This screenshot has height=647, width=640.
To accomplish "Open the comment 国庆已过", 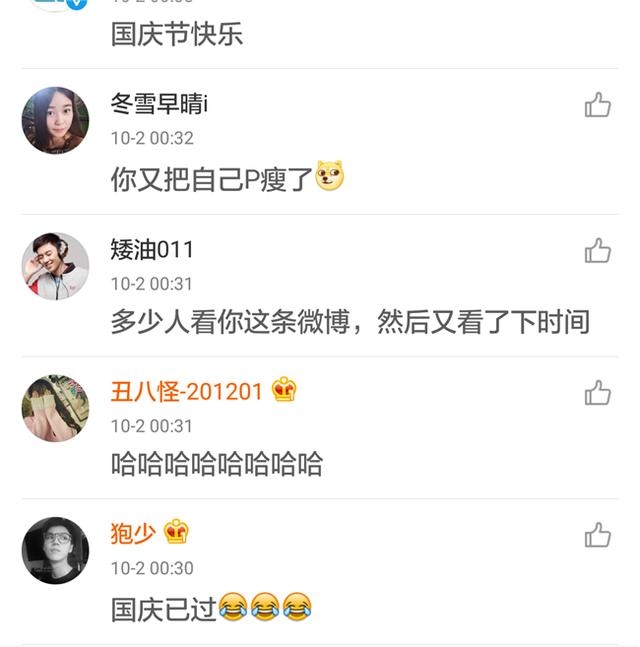I will pos(164,607).
